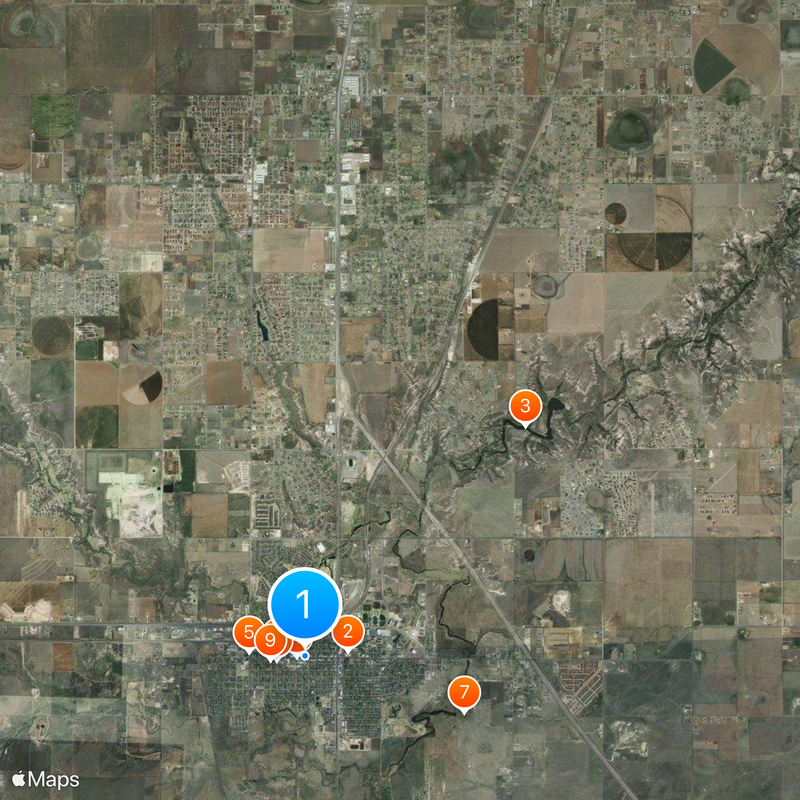This screenshot has width=800, height=800.
Task: Choose the orange pin numbered 7
Action: [464, 692]
